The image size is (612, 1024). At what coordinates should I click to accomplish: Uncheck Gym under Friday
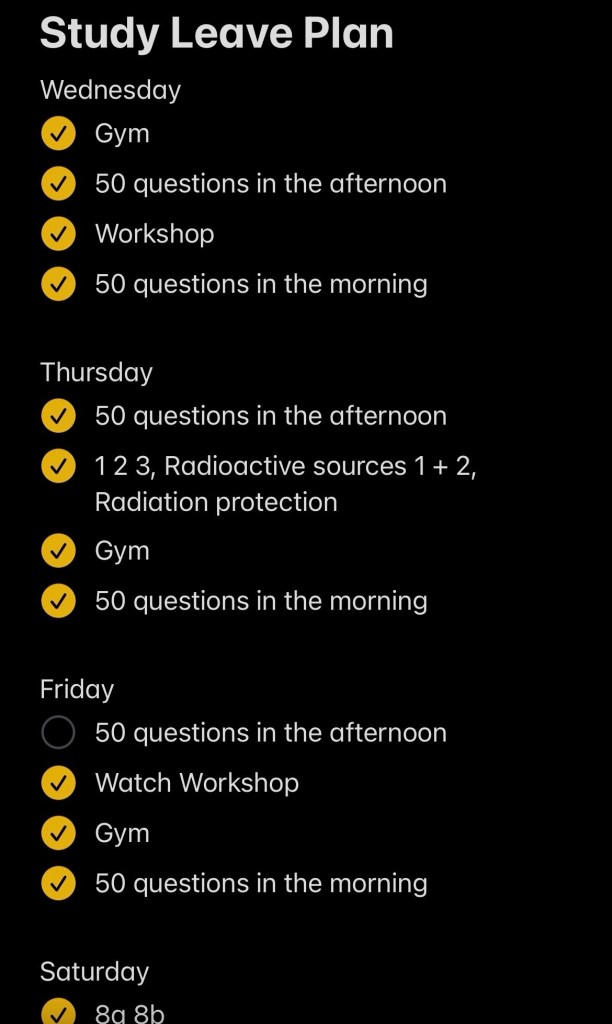point(58,833)
